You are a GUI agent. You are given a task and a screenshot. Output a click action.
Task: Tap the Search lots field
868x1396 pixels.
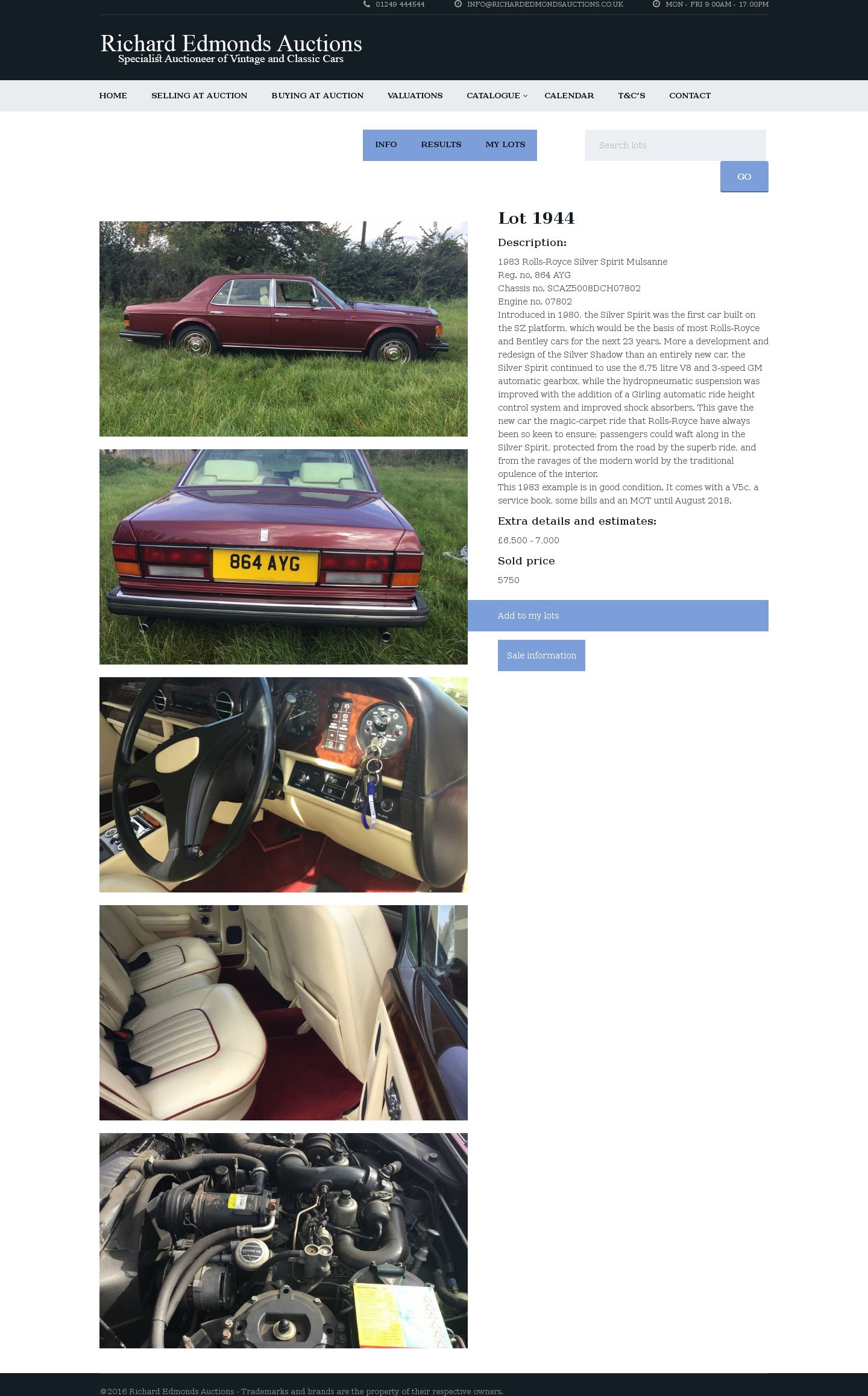675,145
